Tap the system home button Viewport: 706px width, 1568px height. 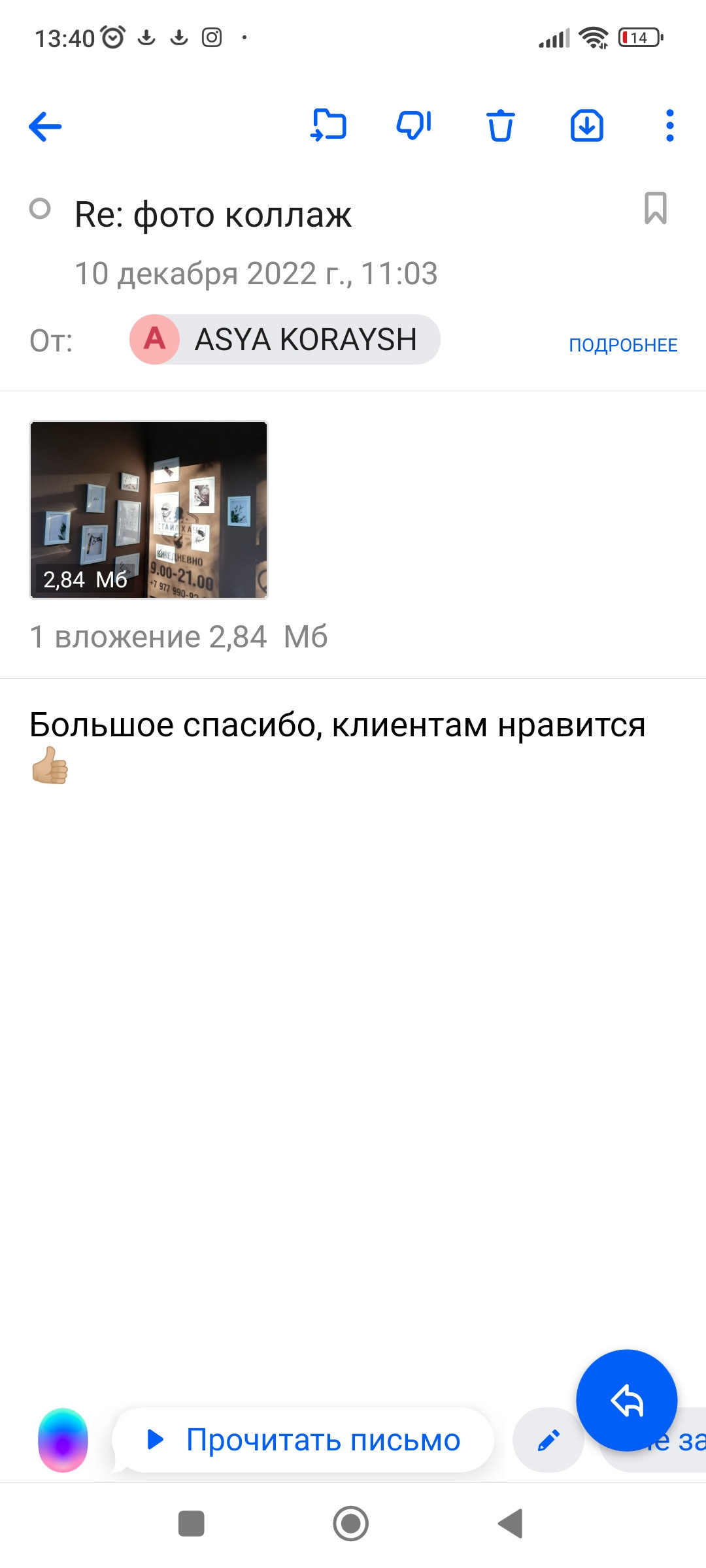[351, 1524]
